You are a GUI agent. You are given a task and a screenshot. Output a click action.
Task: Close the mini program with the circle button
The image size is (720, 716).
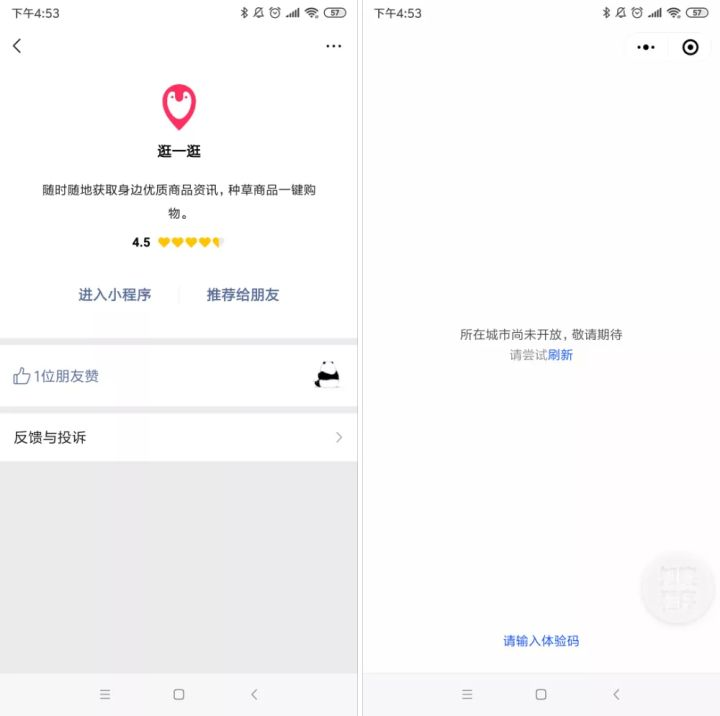pos(690,47)
